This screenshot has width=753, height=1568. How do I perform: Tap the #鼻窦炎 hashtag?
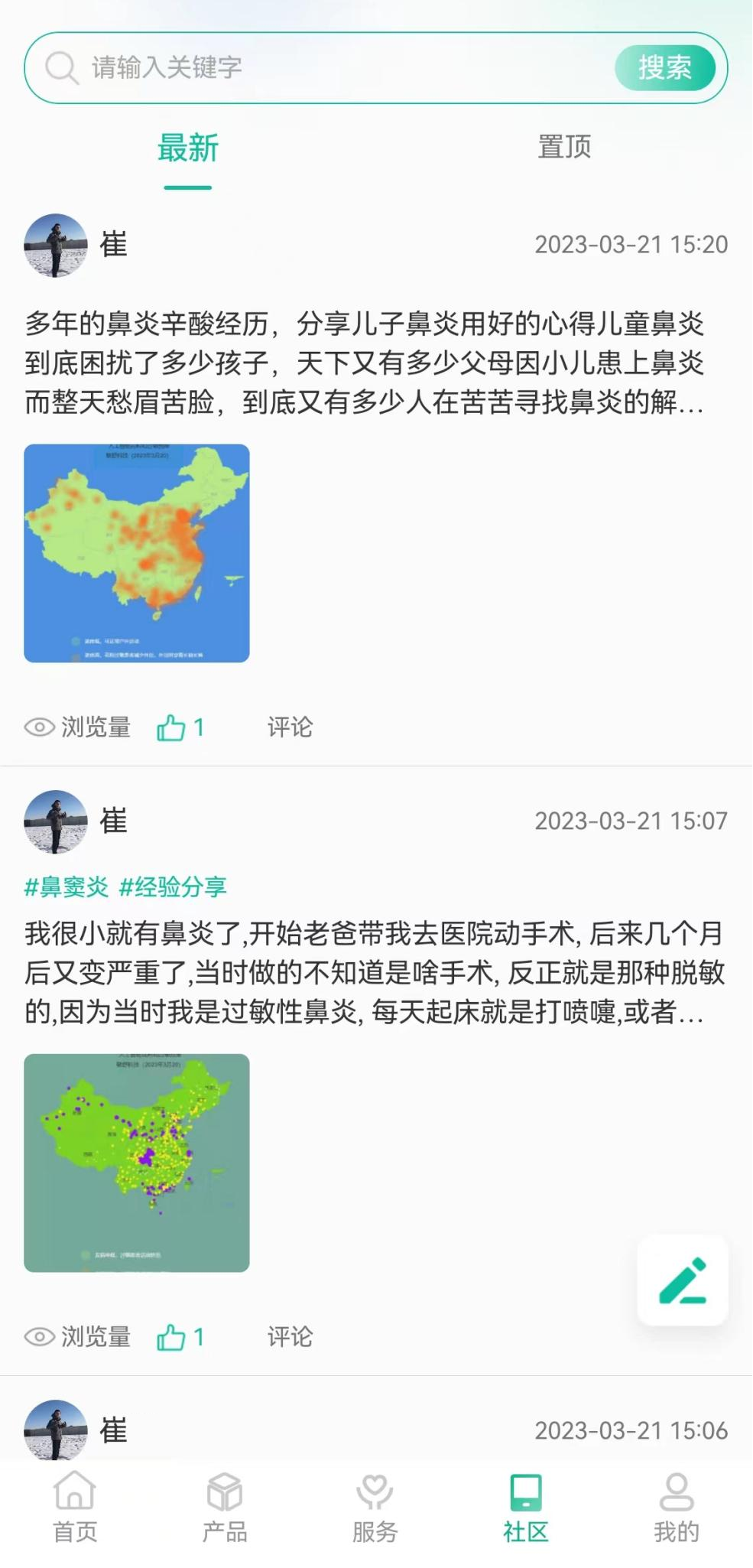pos(67,887)
